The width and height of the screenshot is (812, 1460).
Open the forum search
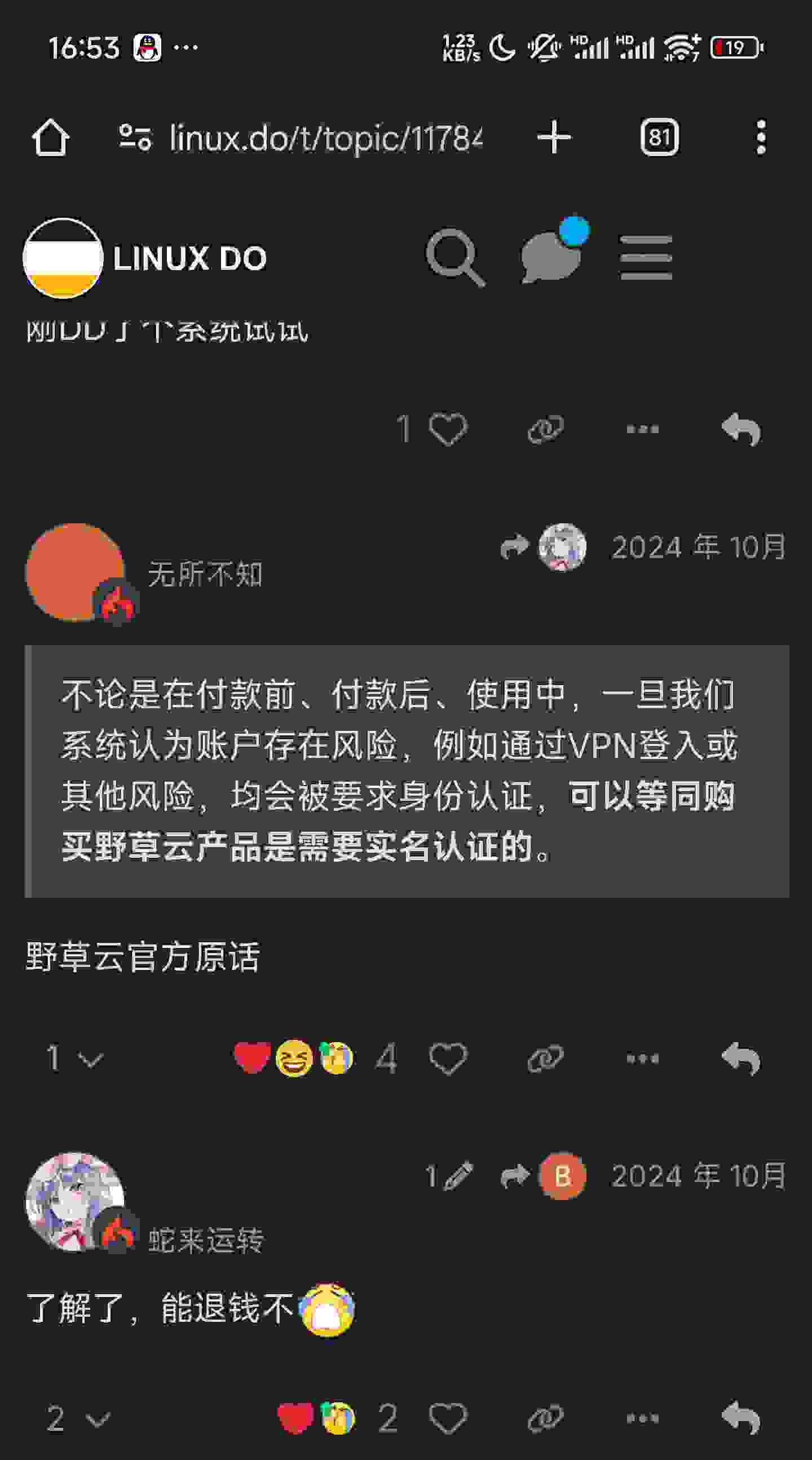[x=455, y=258]
